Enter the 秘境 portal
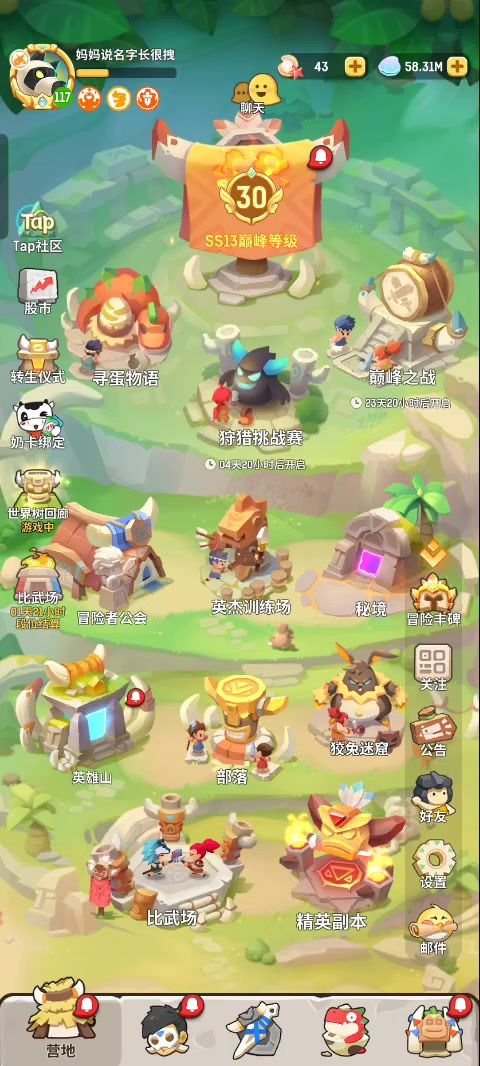Viewport: 480px width, 1066px height. 371,561
